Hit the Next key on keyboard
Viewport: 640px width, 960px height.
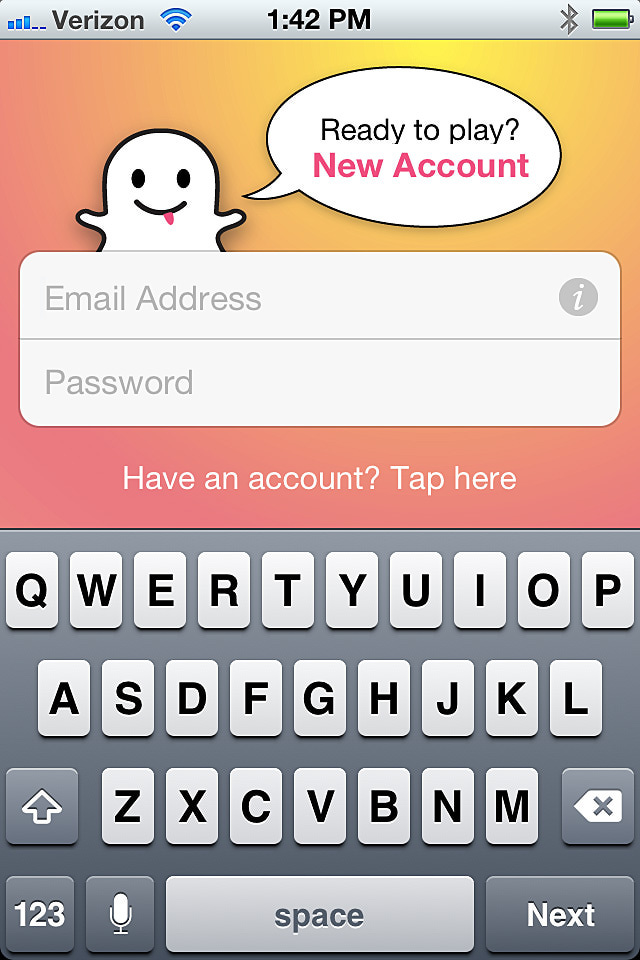pos(560,914)
